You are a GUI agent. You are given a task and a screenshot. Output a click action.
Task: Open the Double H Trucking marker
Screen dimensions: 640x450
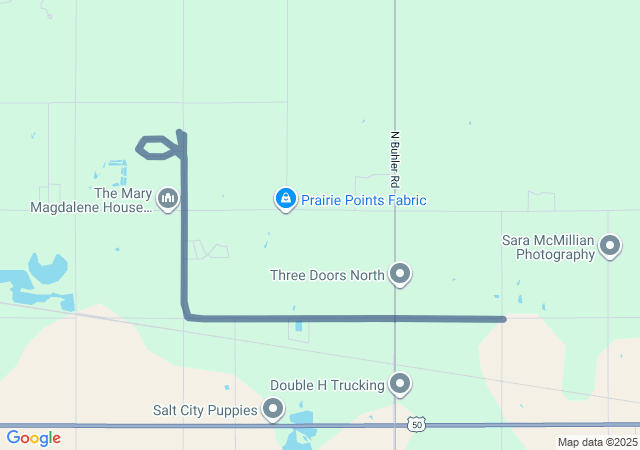click(400, 384)
